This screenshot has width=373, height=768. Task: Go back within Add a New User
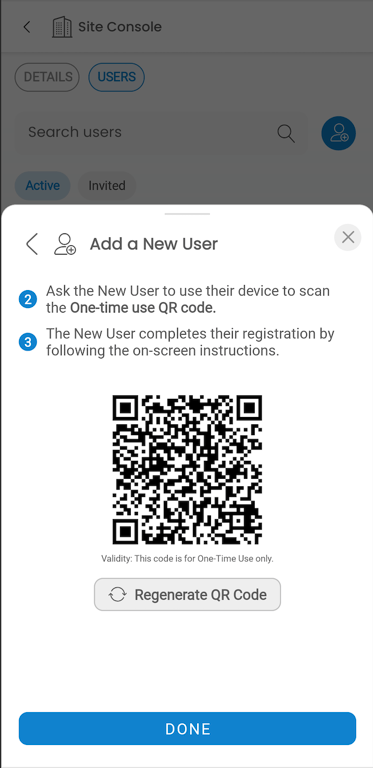click(32, 244)
